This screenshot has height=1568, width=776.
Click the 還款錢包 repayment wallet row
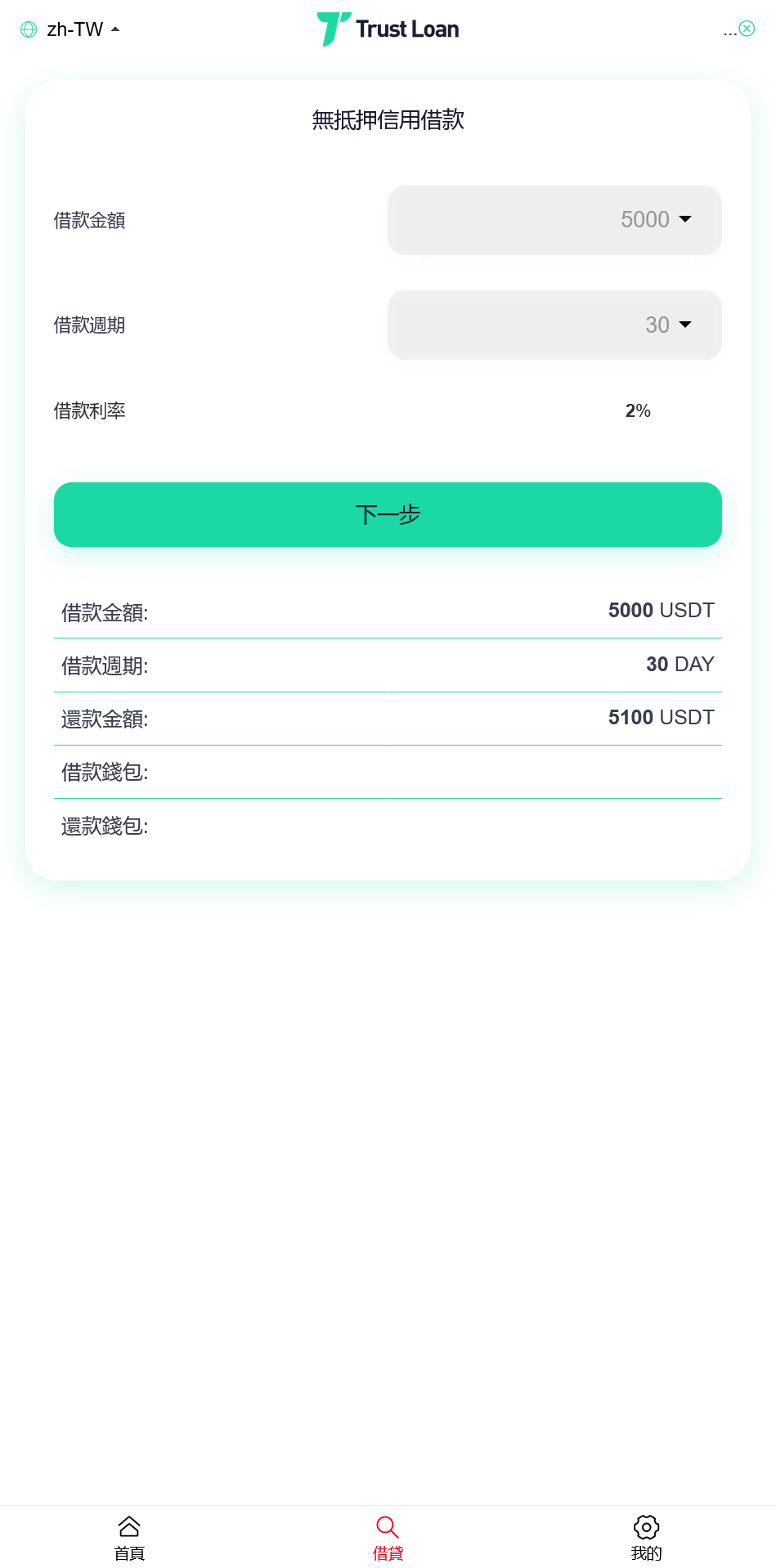click(387, 826)
